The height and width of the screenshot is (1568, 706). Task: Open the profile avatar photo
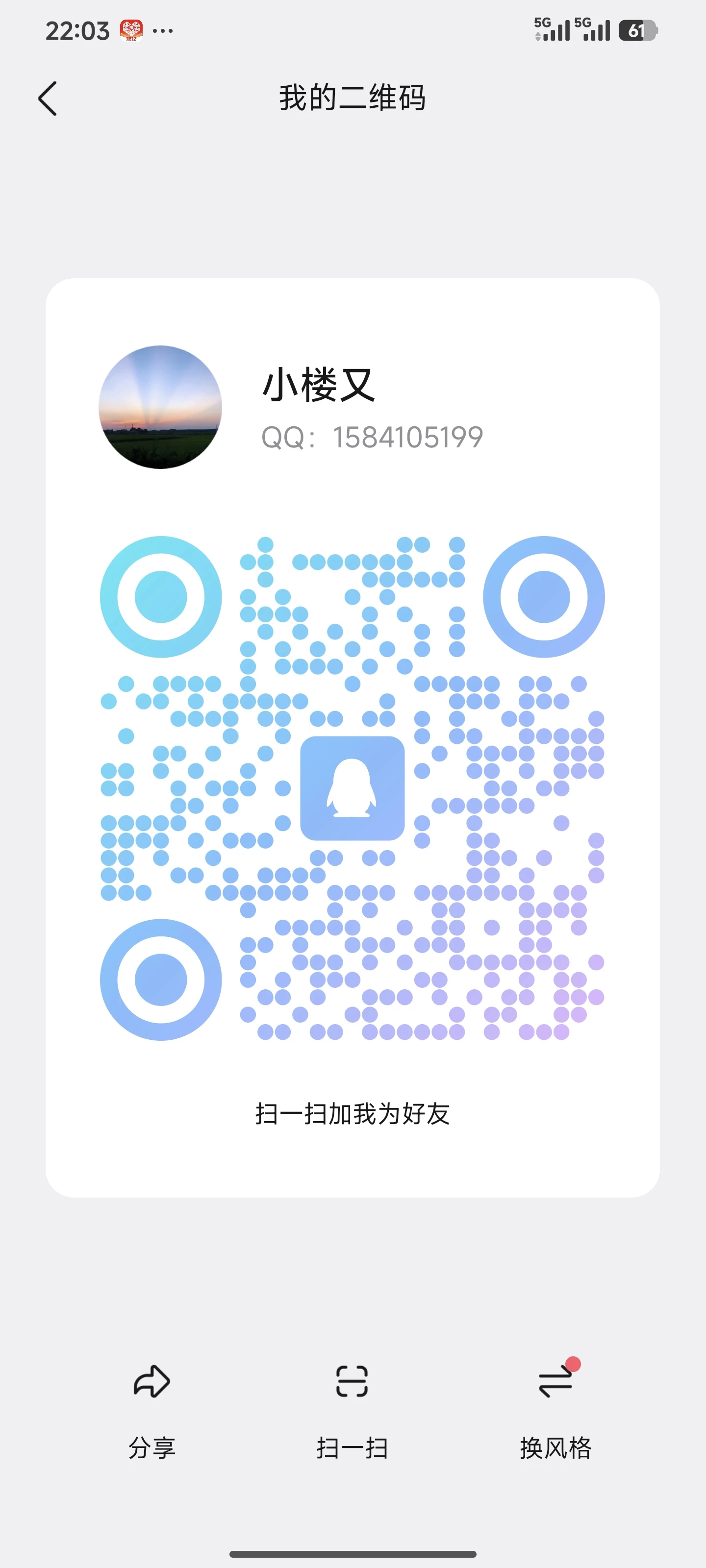(x=160, y=407)
